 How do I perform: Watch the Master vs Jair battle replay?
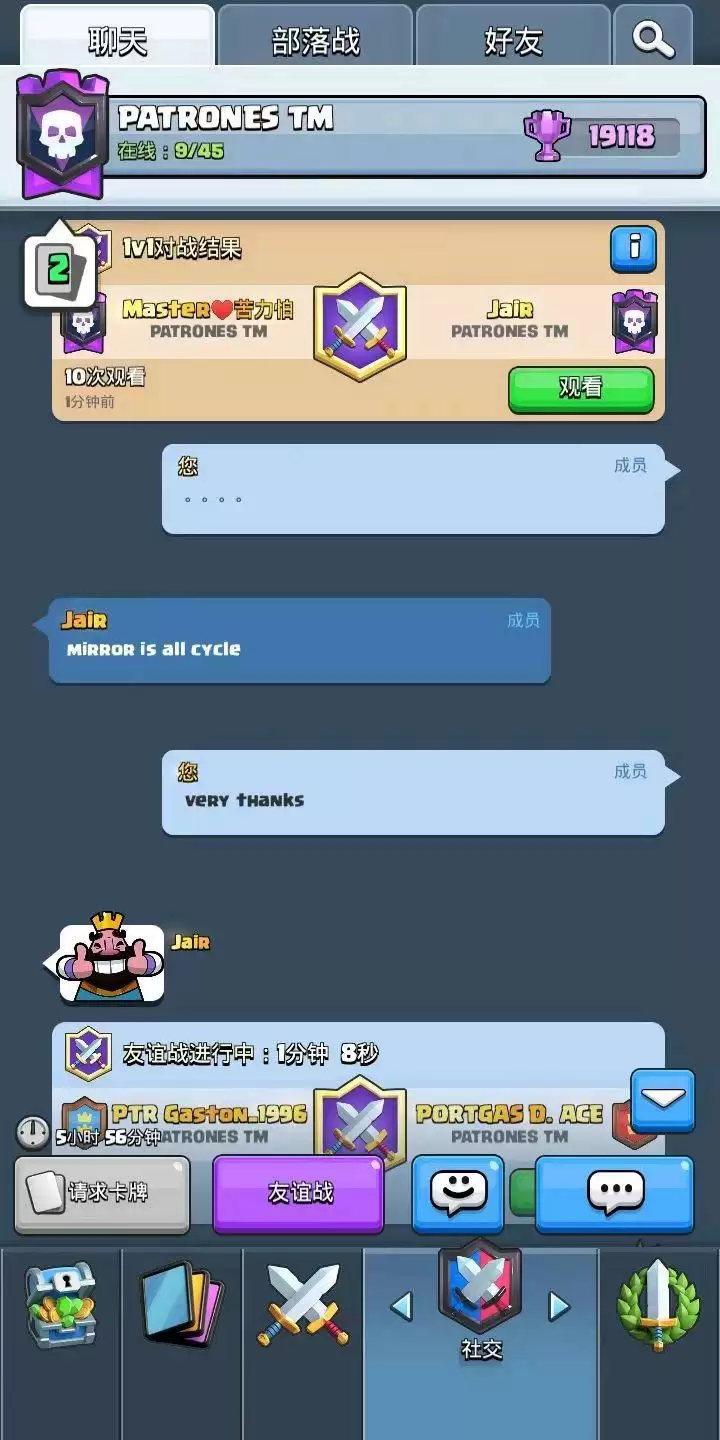[x=580, y=388]
